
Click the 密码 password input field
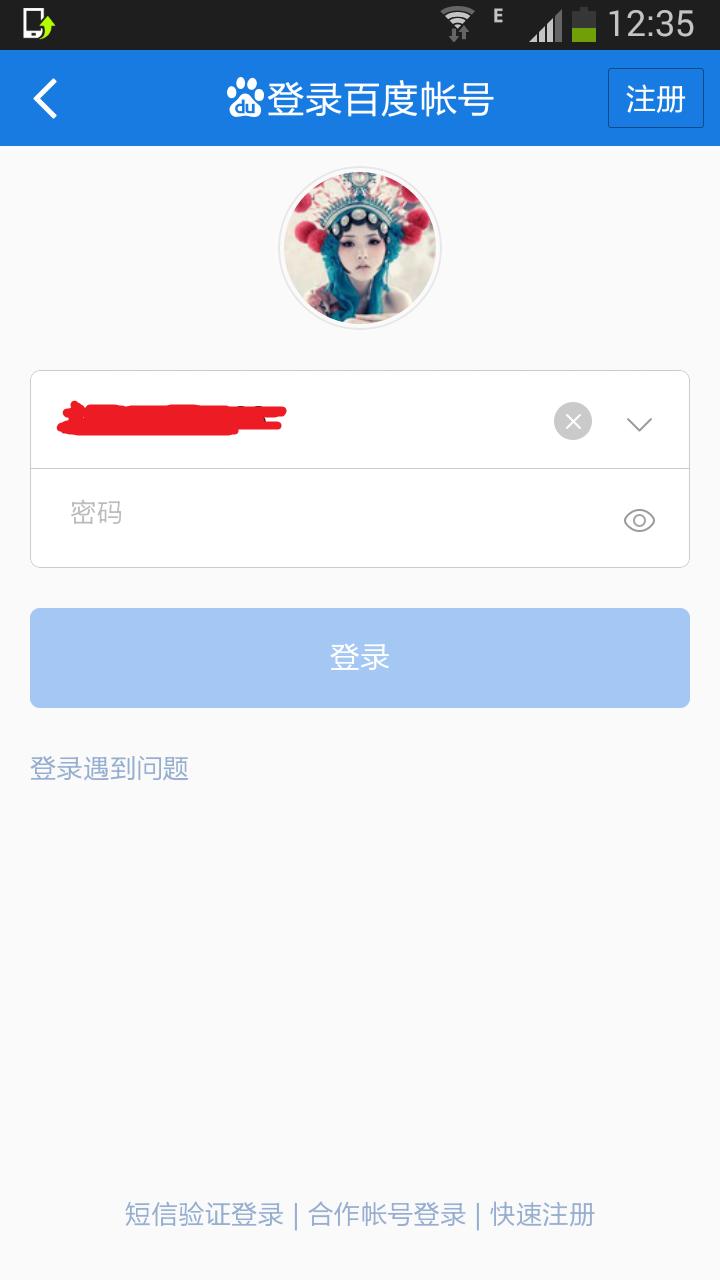coord(300,515)
